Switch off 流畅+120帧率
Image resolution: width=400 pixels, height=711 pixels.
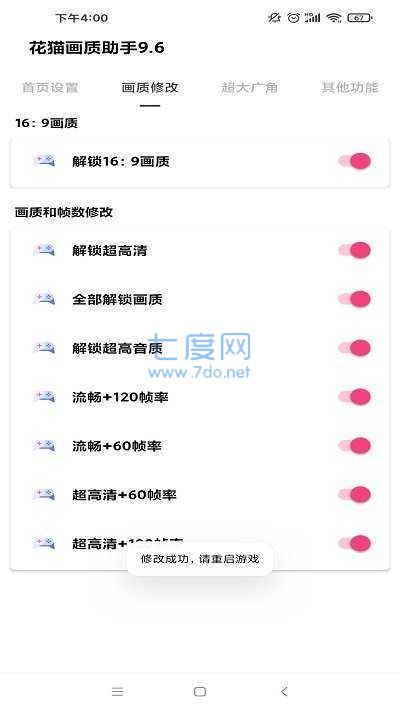click(355, 397)
